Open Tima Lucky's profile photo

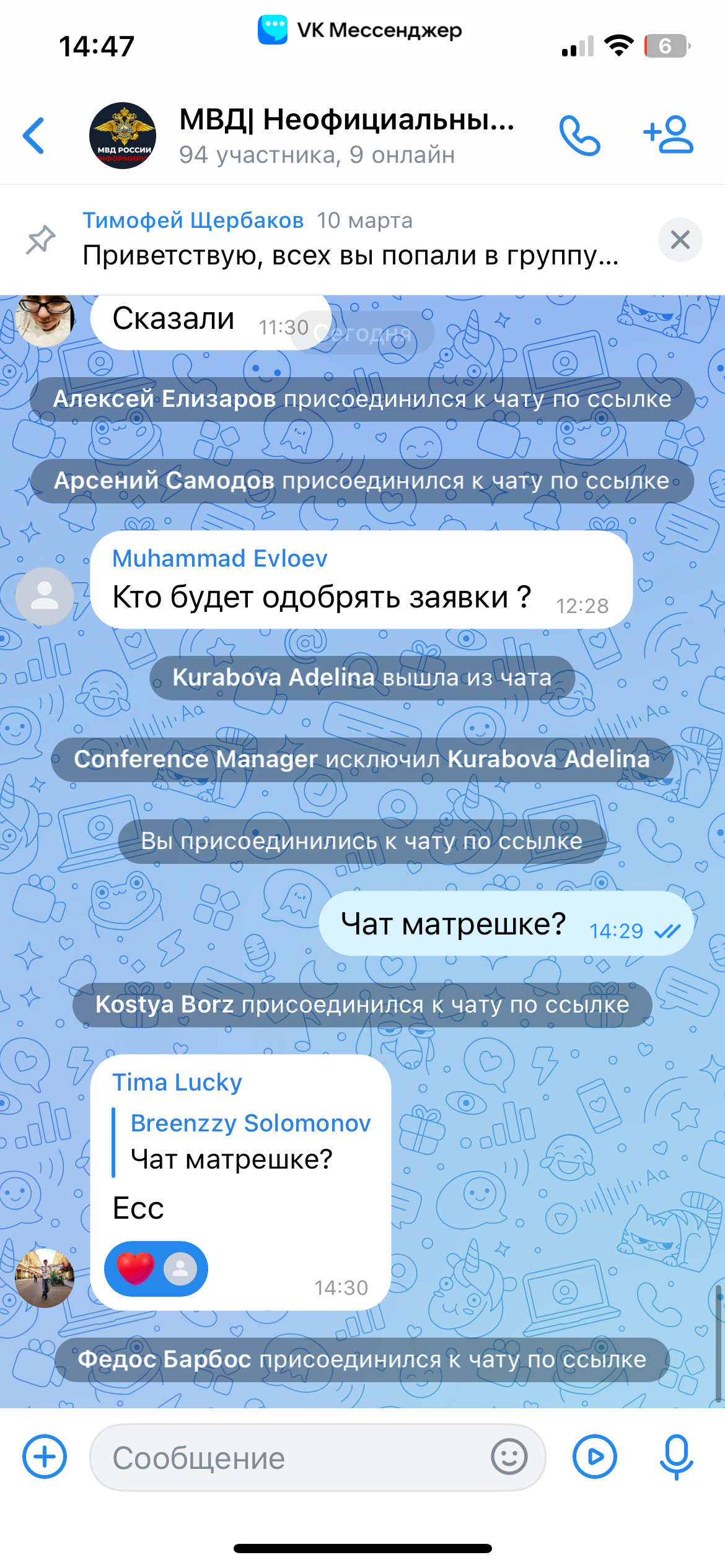coord(45,1278)
